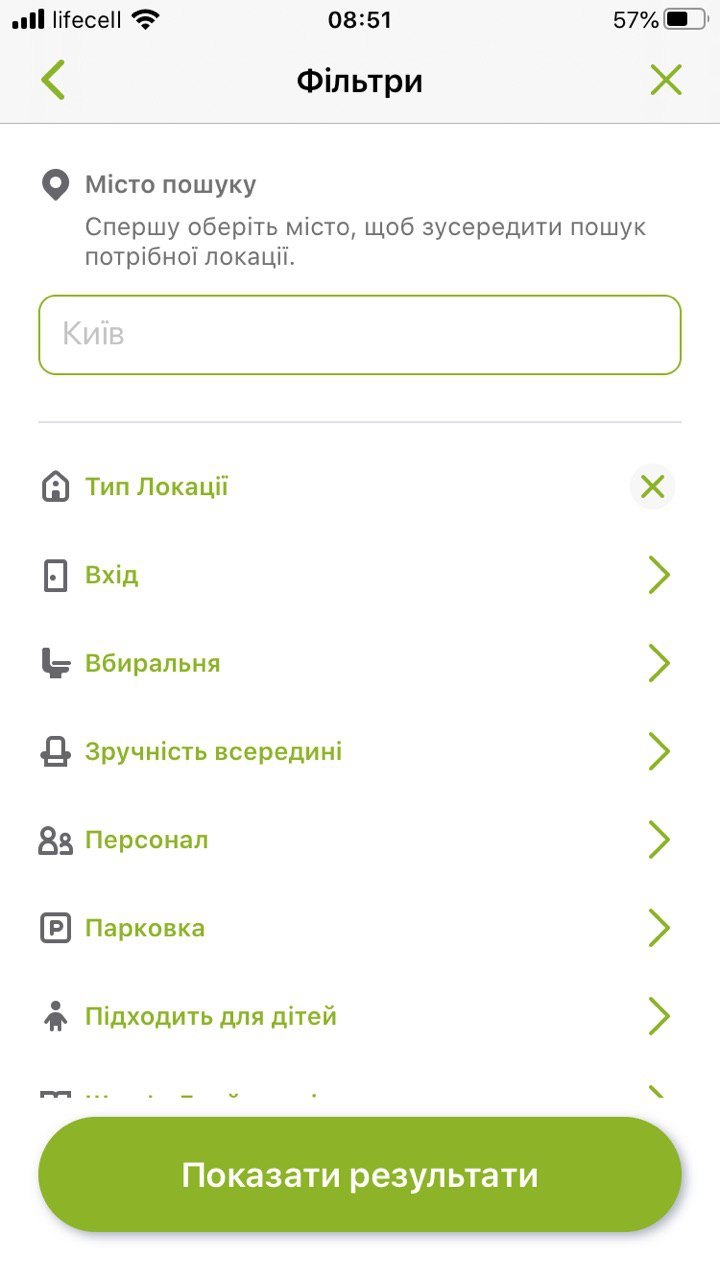Select the Персонал filter row

point(360,840)
